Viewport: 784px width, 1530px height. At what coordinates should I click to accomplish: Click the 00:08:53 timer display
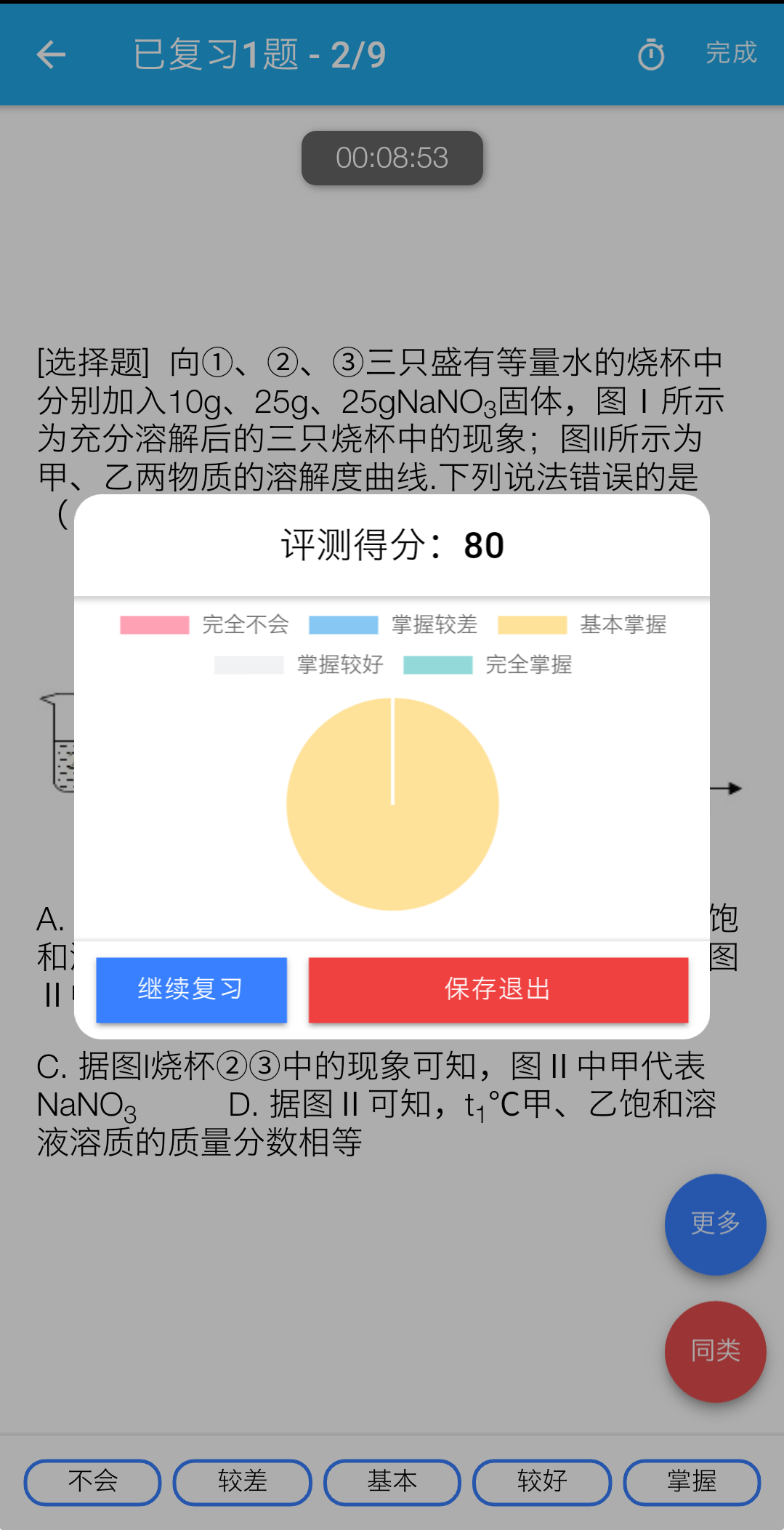(392, 158)
